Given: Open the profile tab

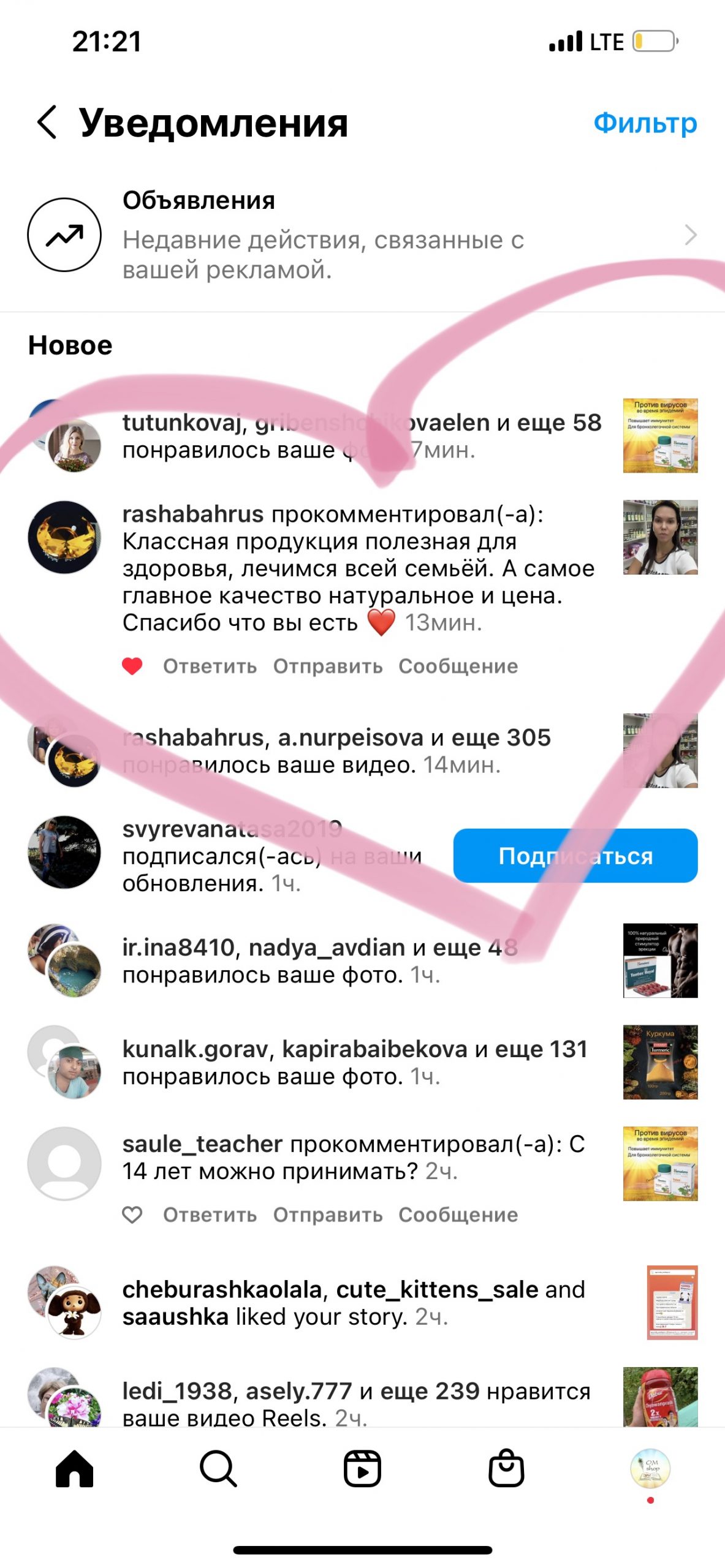Looking at the screenshot, I should pos(650,1469).
